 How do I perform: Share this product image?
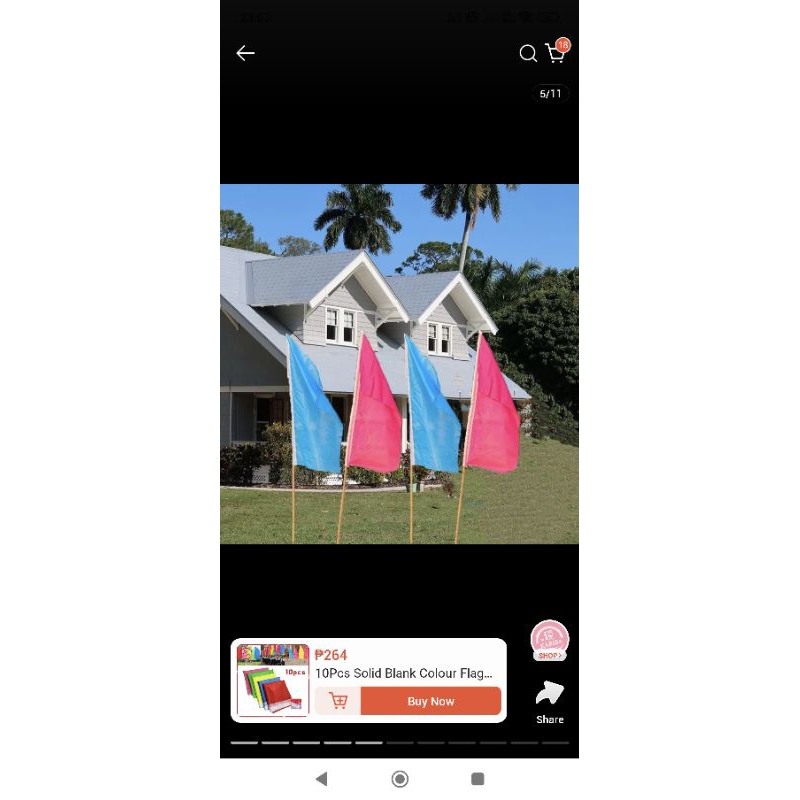(x=549, y=703)
